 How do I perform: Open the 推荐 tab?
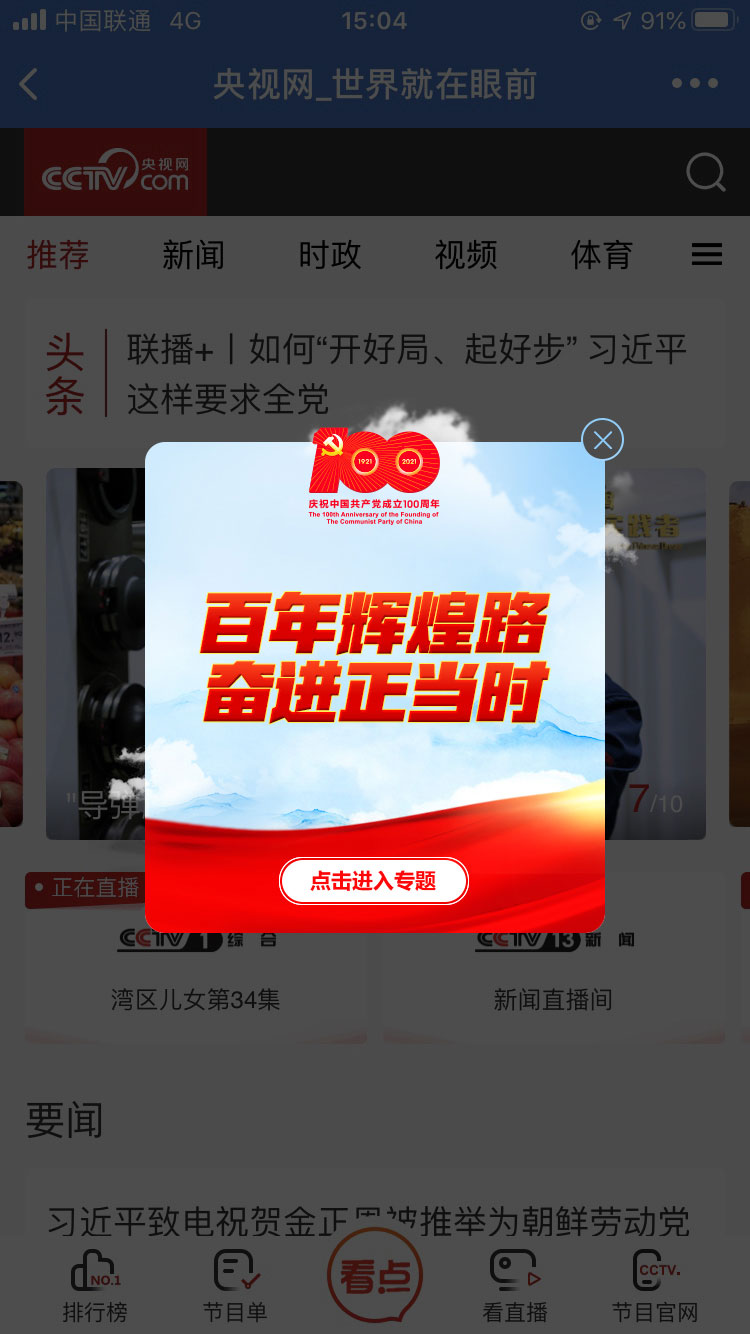click(x=57, y=255)
